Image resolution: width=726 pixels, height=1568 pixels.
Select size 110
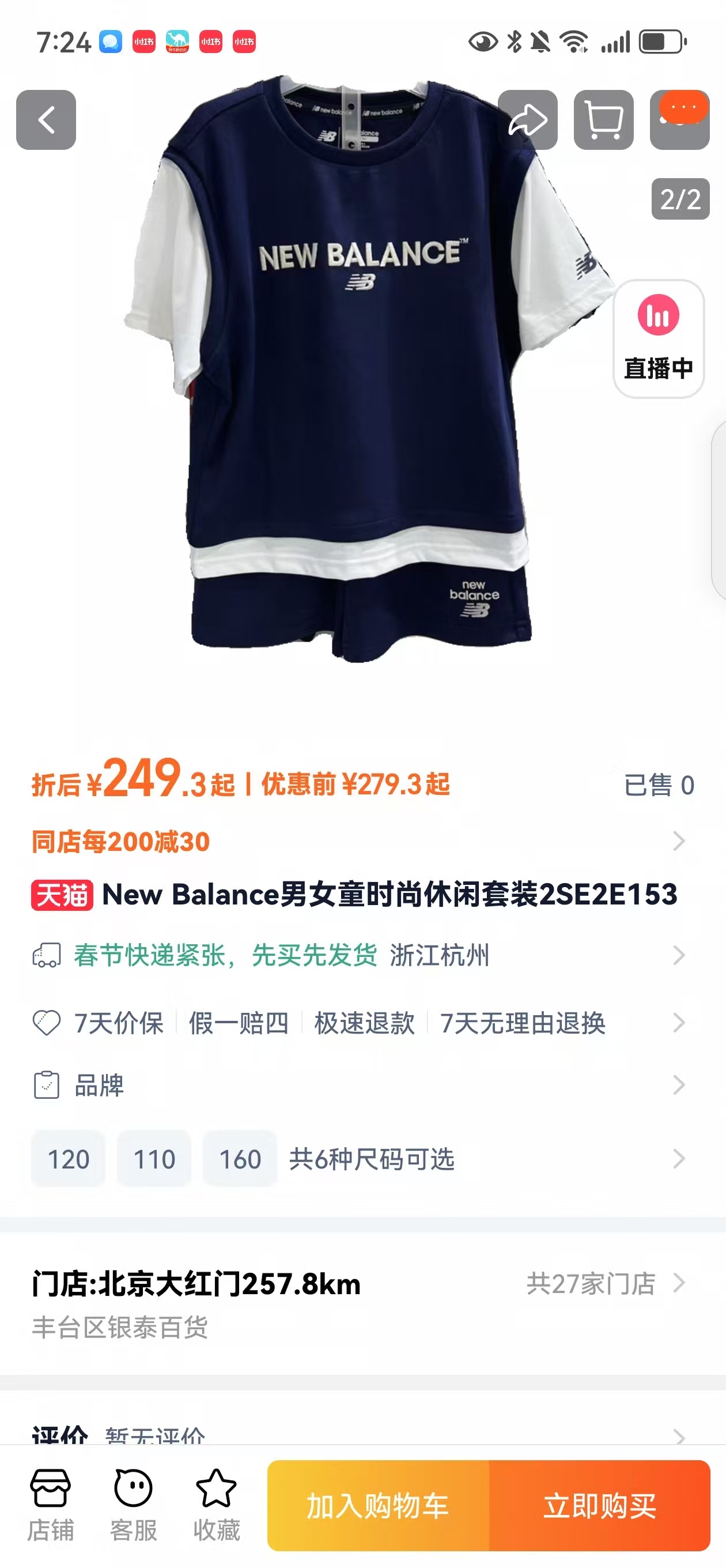[154, 1159]
